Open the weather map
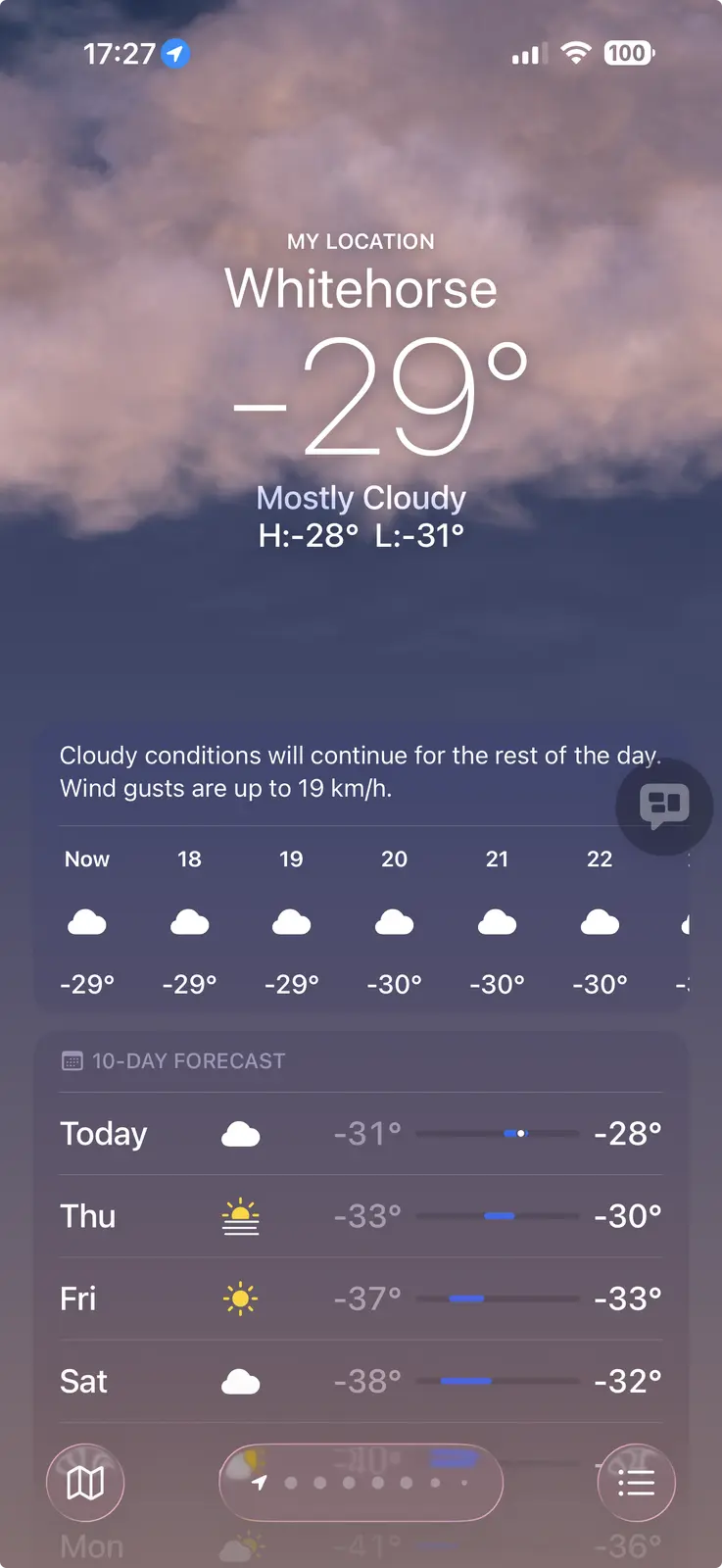This screenshot has height=1568, width=722. click(x=85, y=1483)
